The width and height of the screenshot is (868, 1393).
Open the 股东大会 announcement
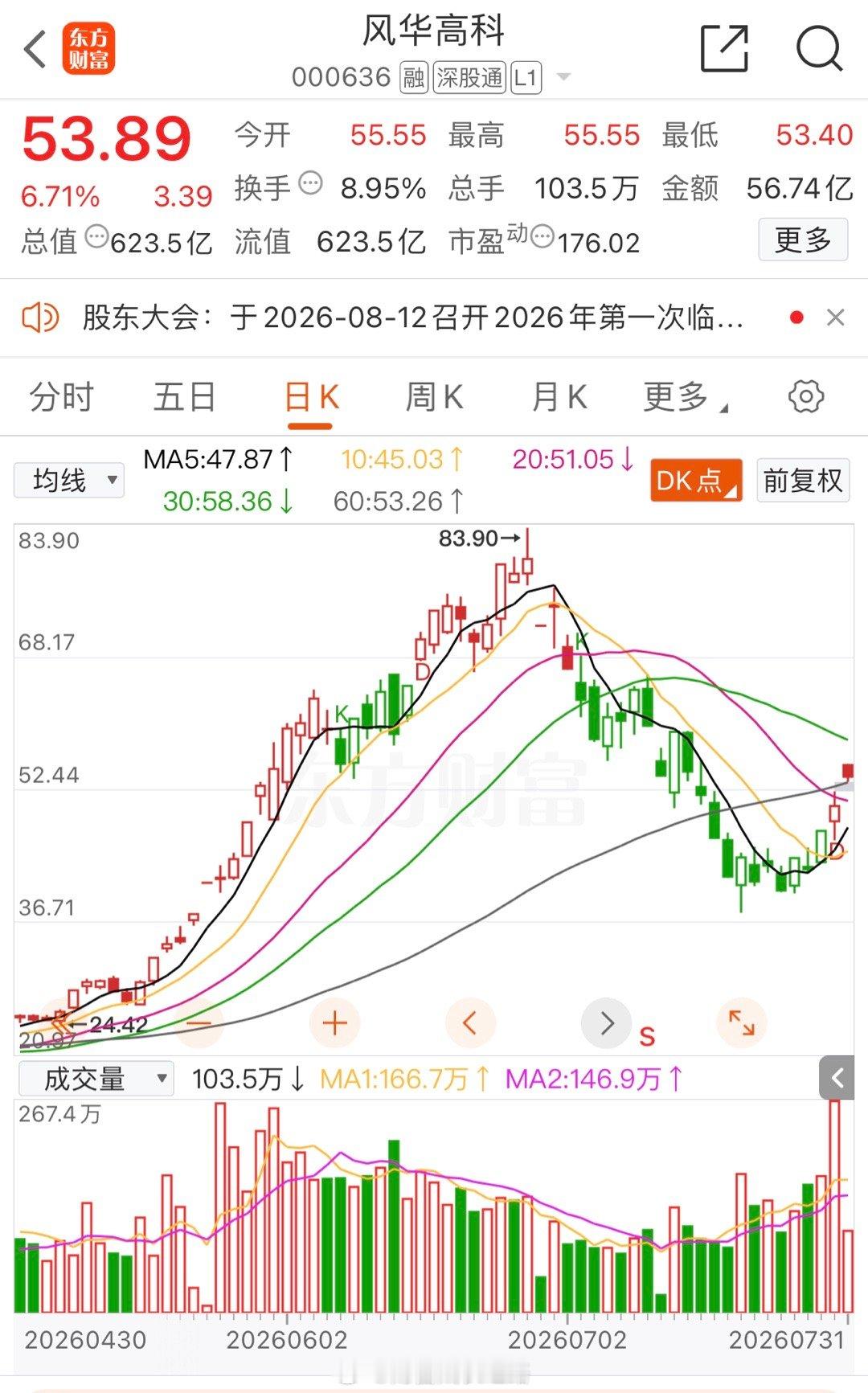tap(412, 318)
